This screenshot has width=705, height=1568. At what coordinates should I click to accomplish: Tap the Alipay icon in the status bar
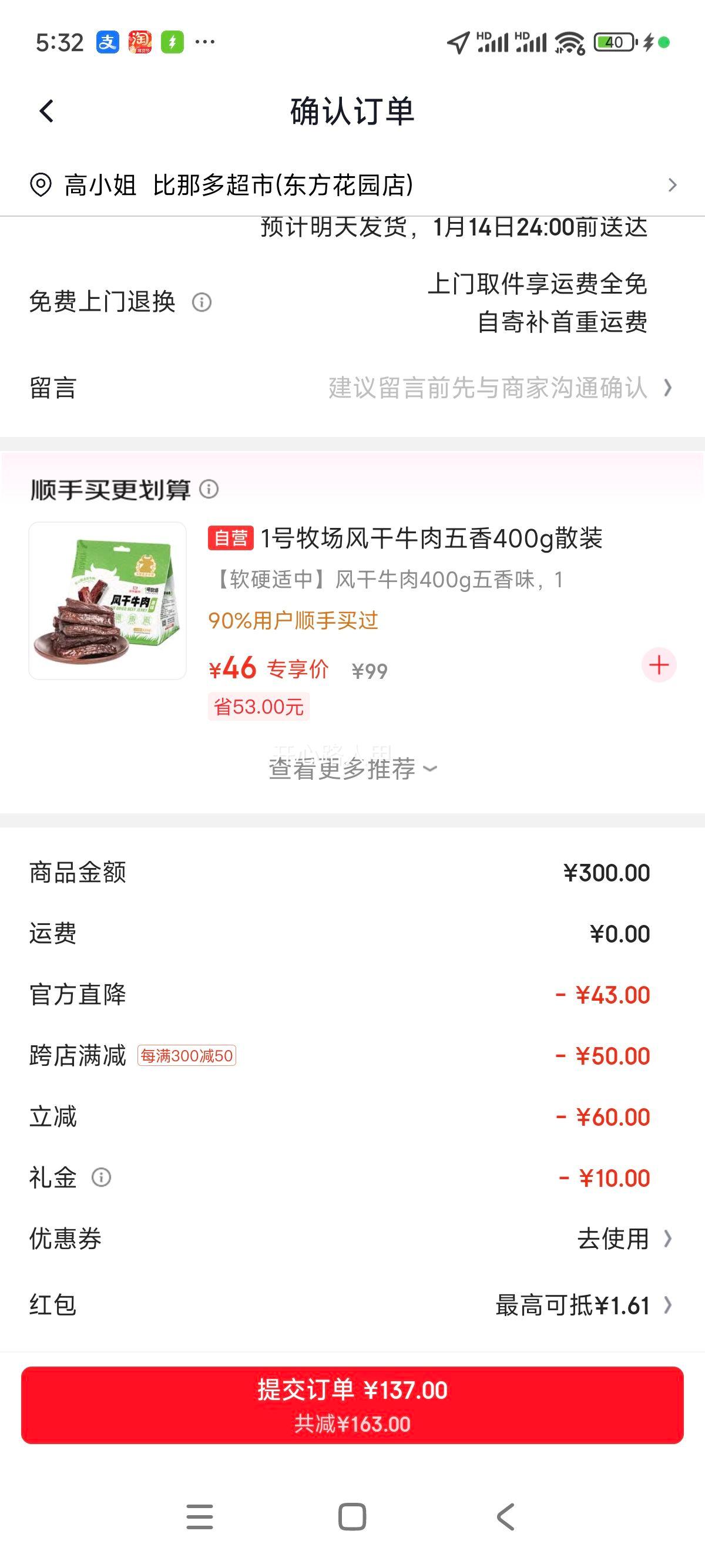[106, 41]
